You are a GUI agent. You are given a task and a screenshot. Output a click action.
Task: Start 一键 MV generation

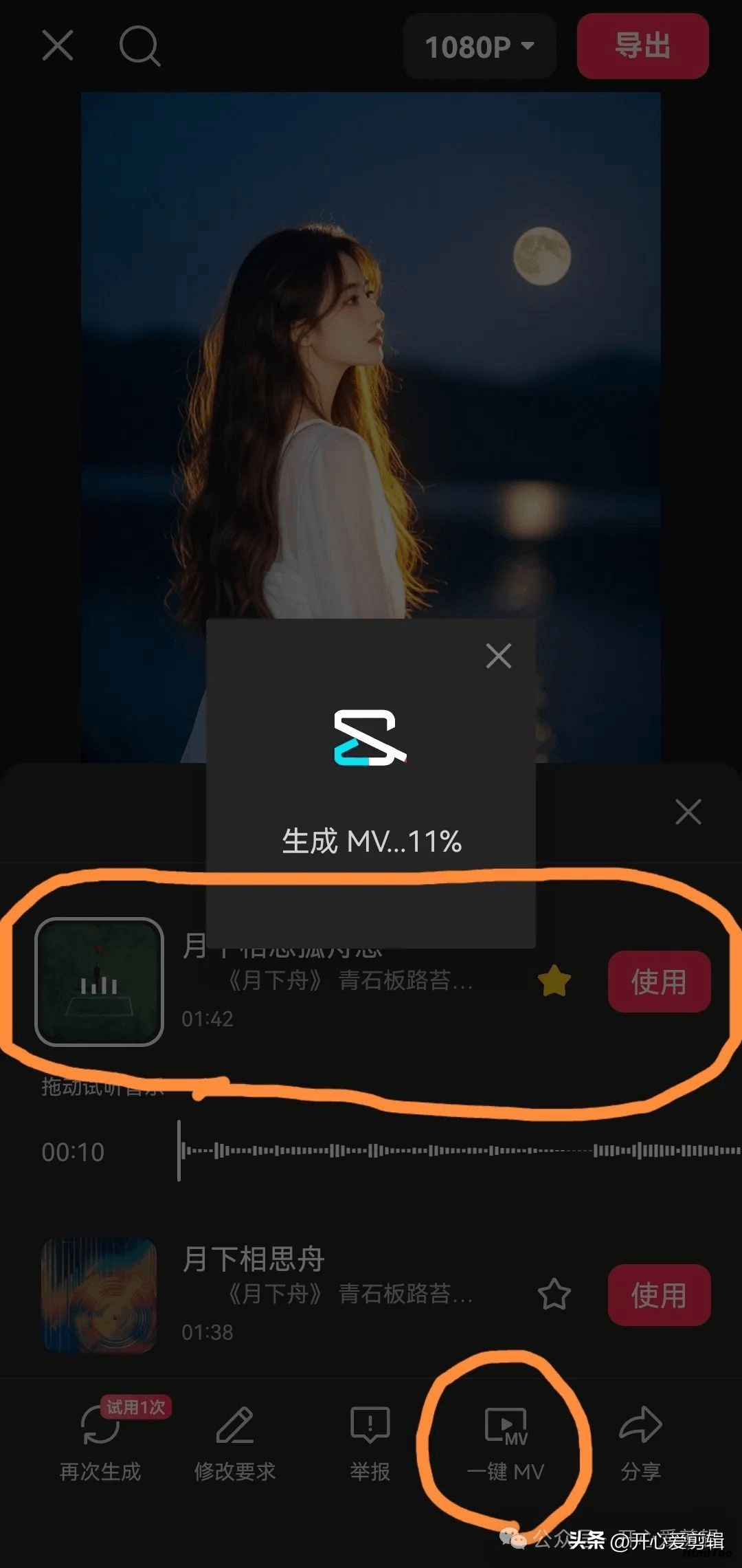point(506,1442)
